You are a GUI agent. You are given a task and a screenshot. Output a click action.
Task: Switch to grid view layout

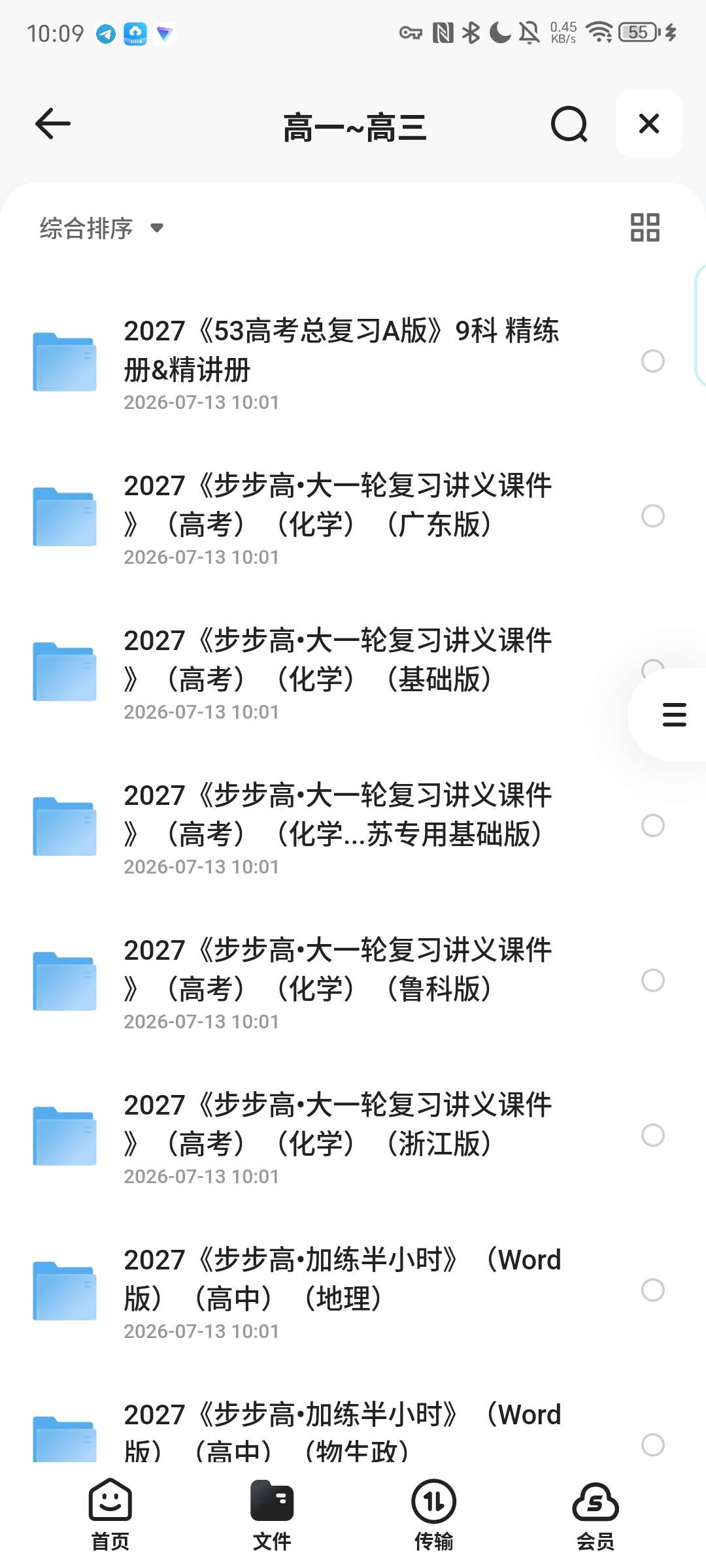[x=645, y=227]
